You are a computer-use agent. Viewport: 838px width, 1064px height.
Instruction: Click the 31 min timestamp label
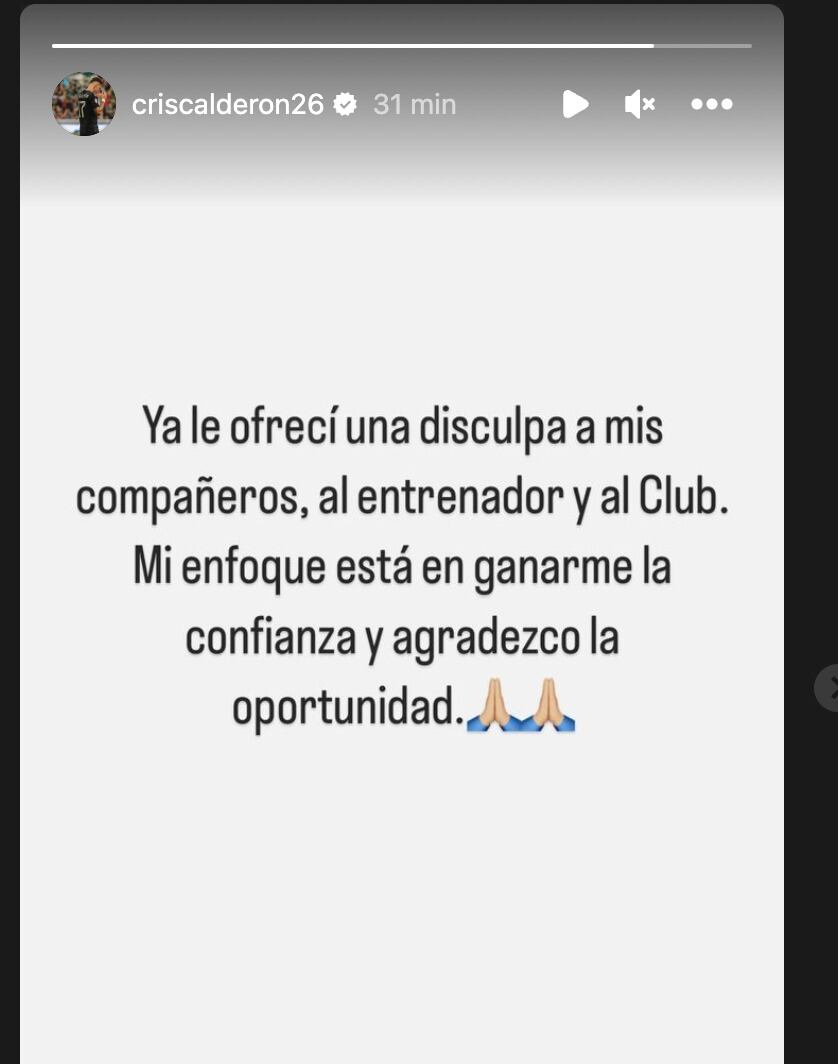[414, 104]
